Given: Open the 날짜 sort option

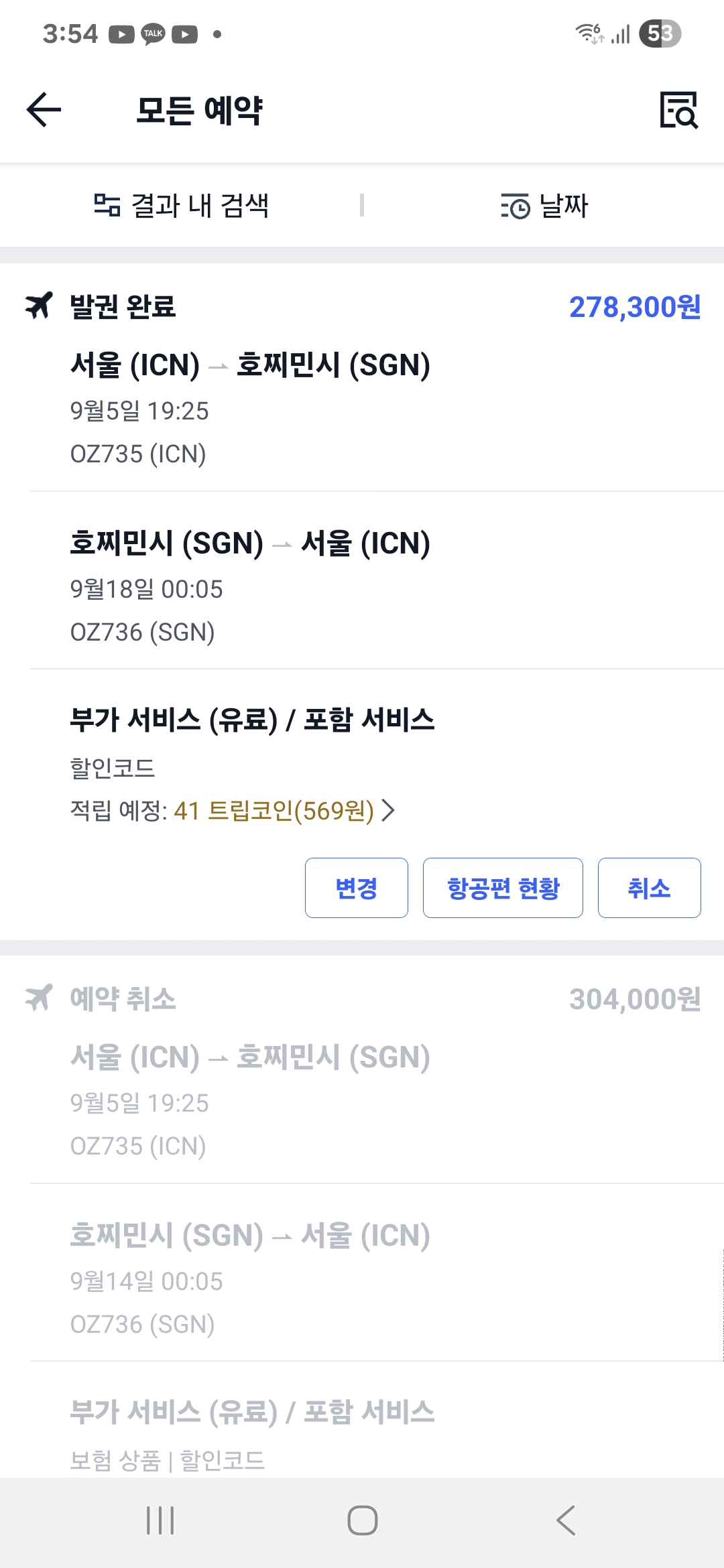Looking at the screenshot, I should (544, 206).
